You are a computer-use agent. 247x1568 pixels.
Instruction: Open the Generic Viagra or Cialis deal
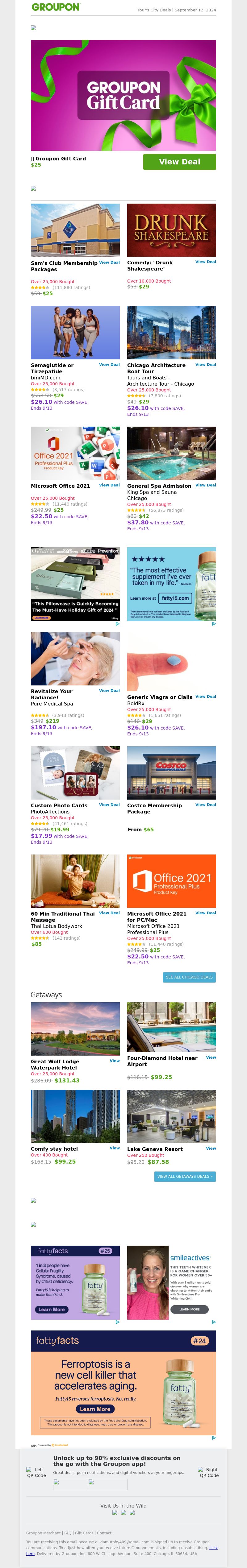click(206, 696)
